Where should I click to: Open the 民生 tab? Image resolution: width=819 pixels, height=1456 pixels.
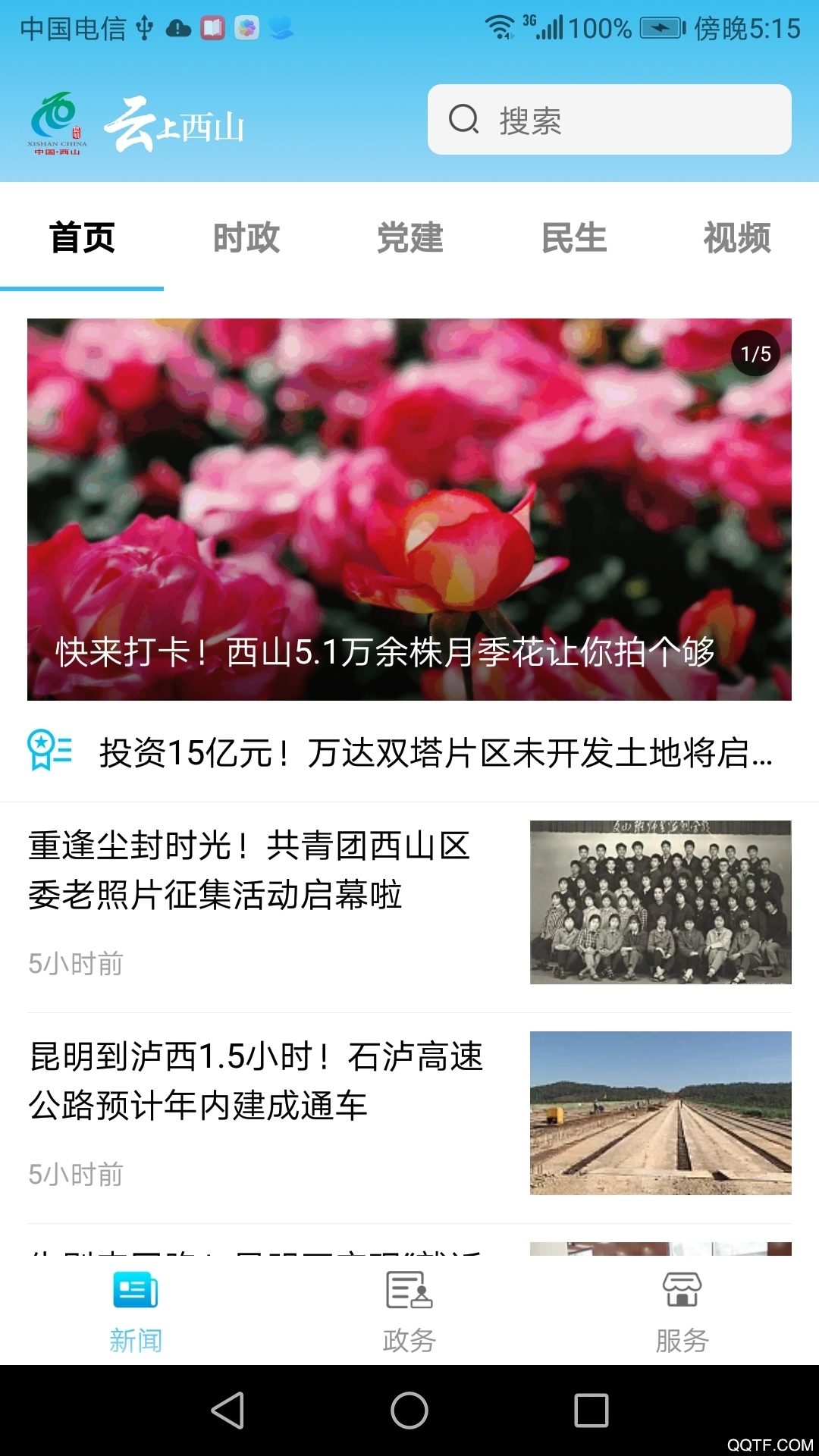tap(574, 238)
